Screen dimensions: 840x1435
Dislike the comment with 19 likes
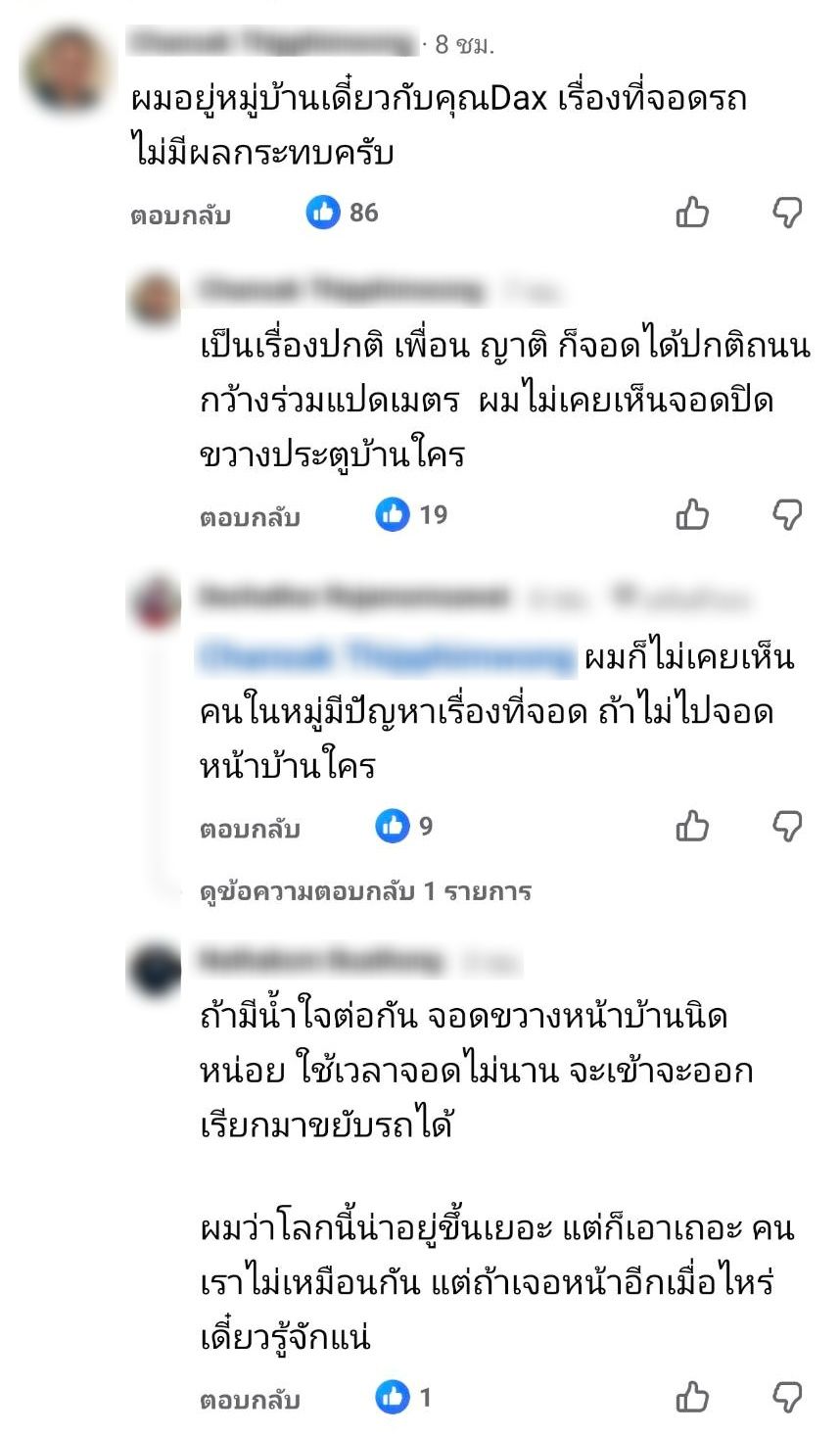[x=787, y=514]
